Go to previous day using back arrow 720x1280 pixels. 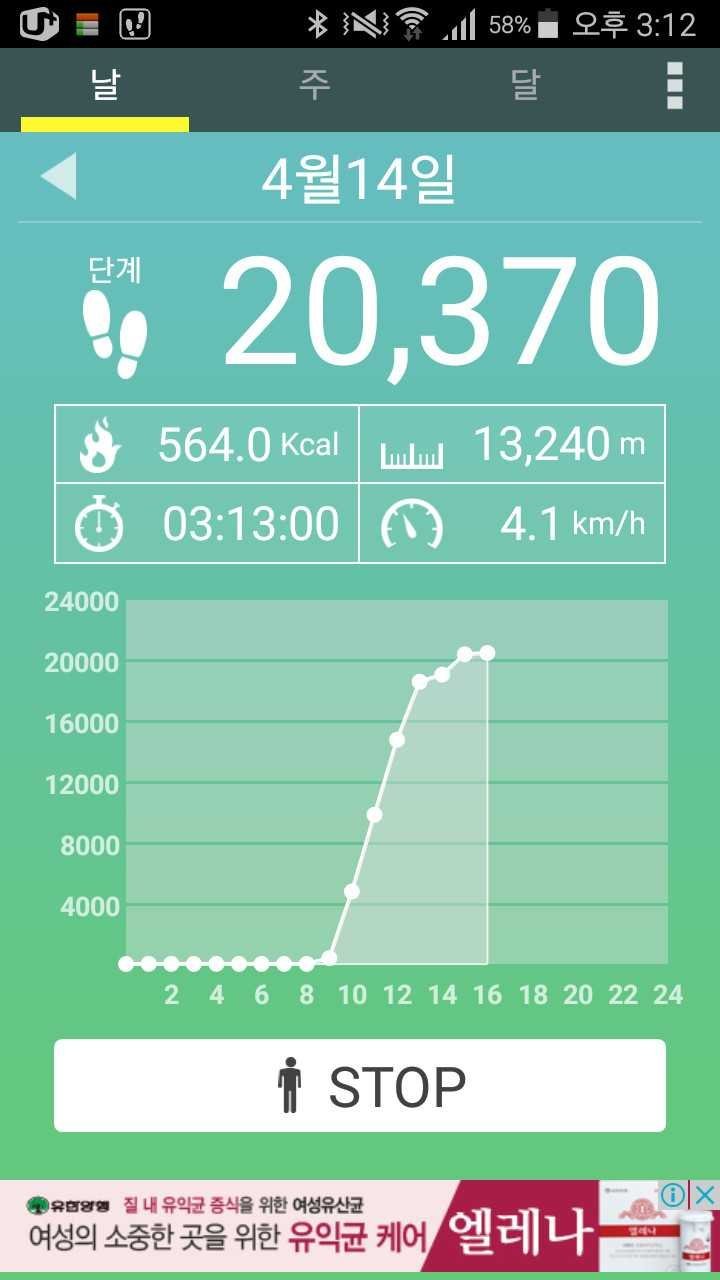click(60, 178)
